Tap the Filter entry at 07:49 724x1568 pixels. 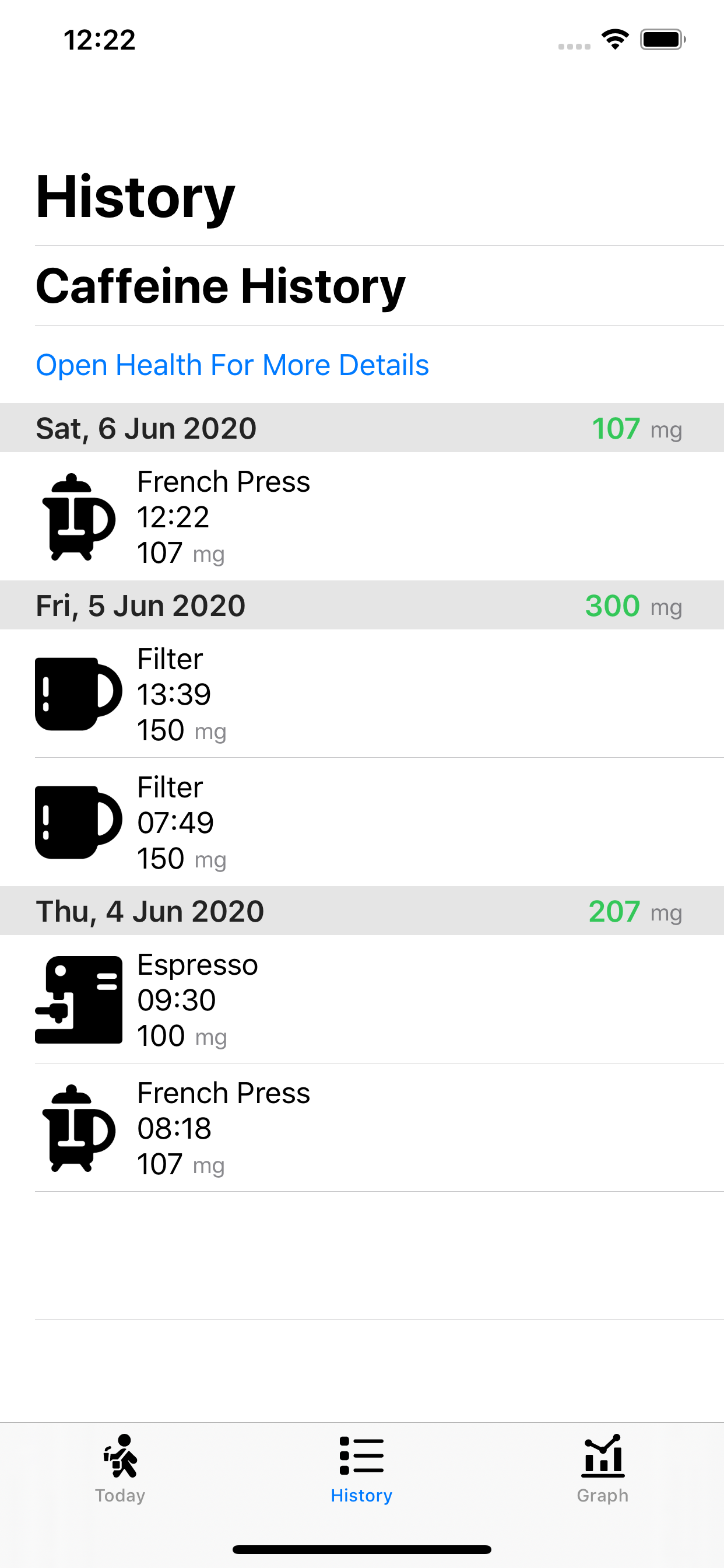(362, 822)
